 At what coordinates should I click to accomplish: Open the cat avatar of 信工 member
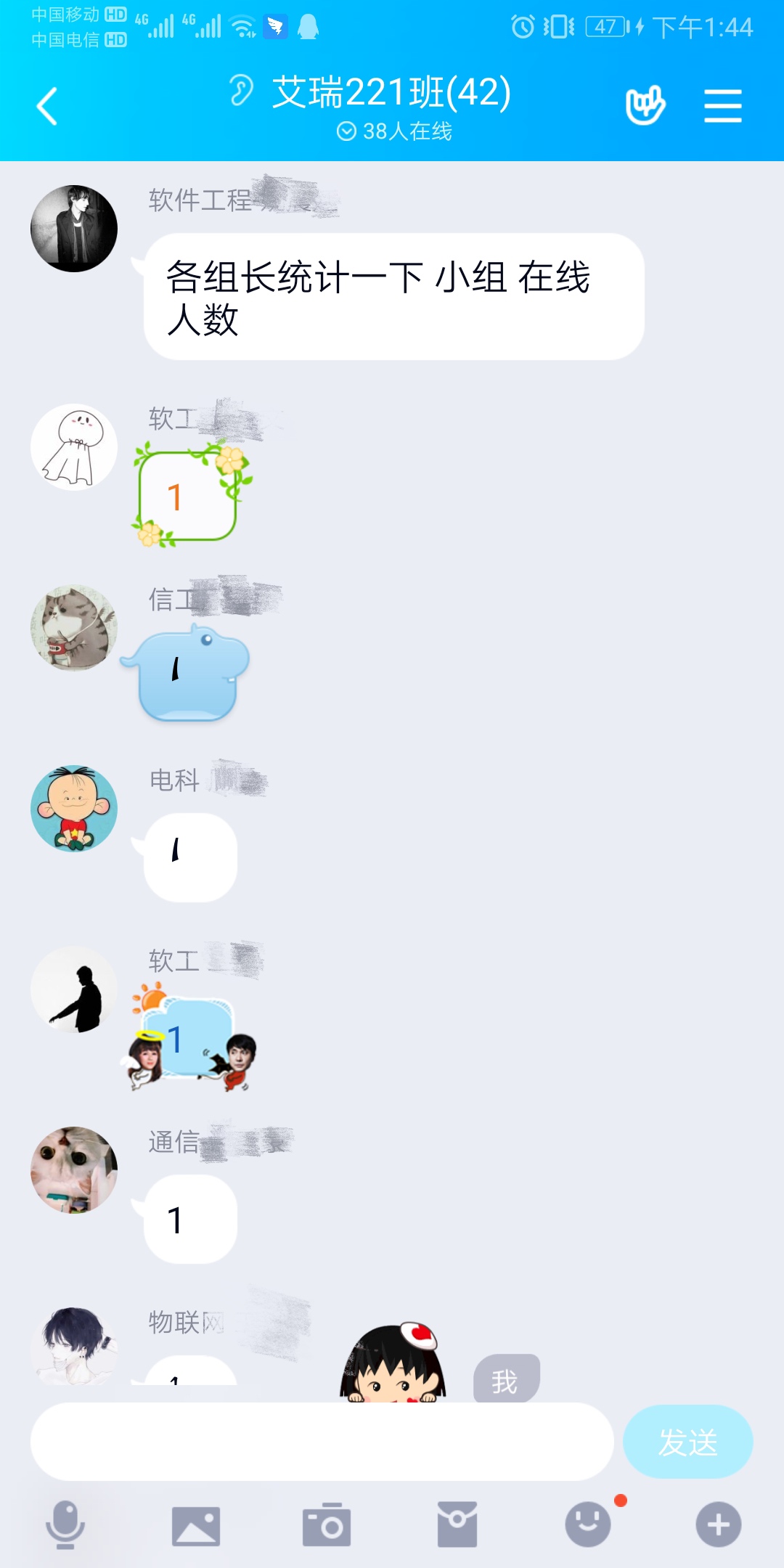(74, 628)
